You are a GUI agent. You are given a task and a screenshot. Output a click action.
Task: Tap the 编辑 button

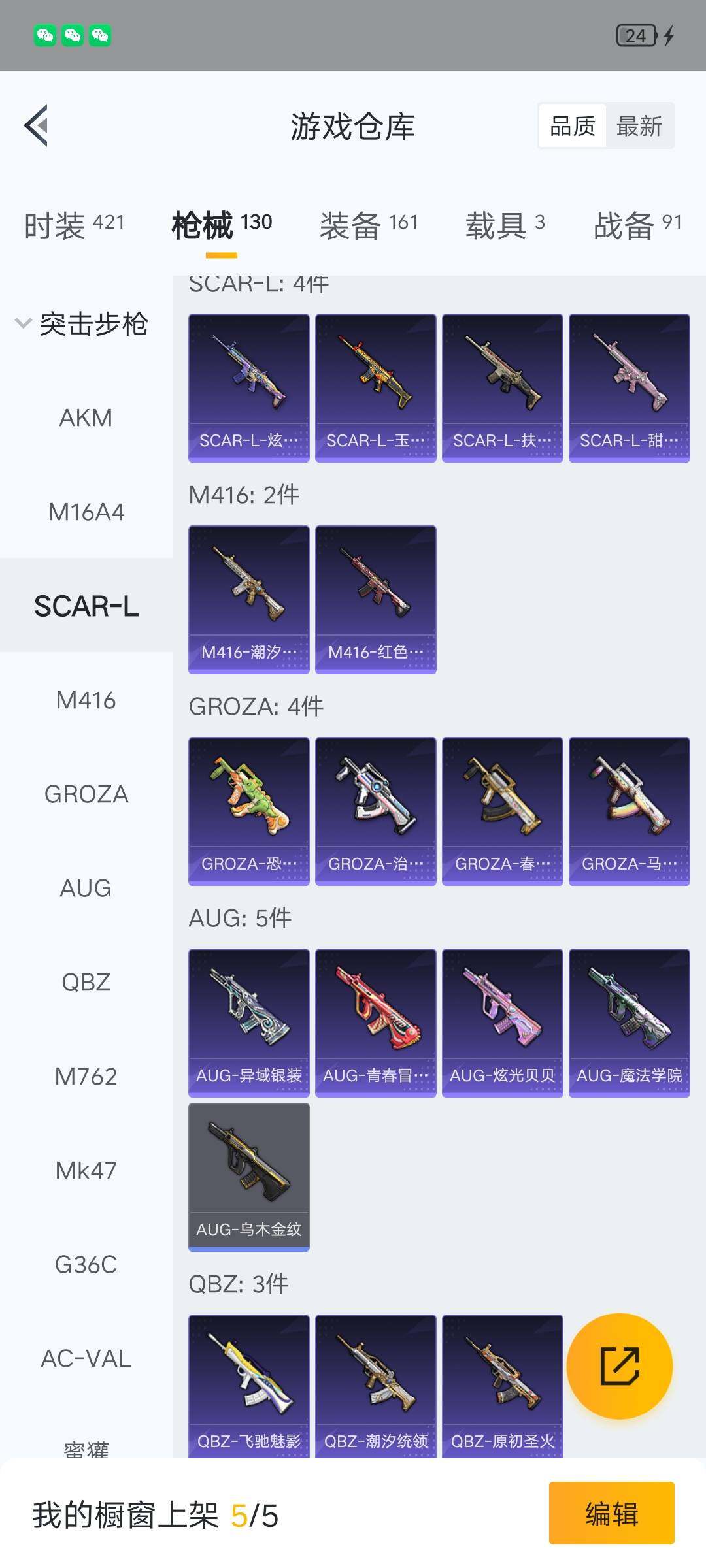(611, 1513)
